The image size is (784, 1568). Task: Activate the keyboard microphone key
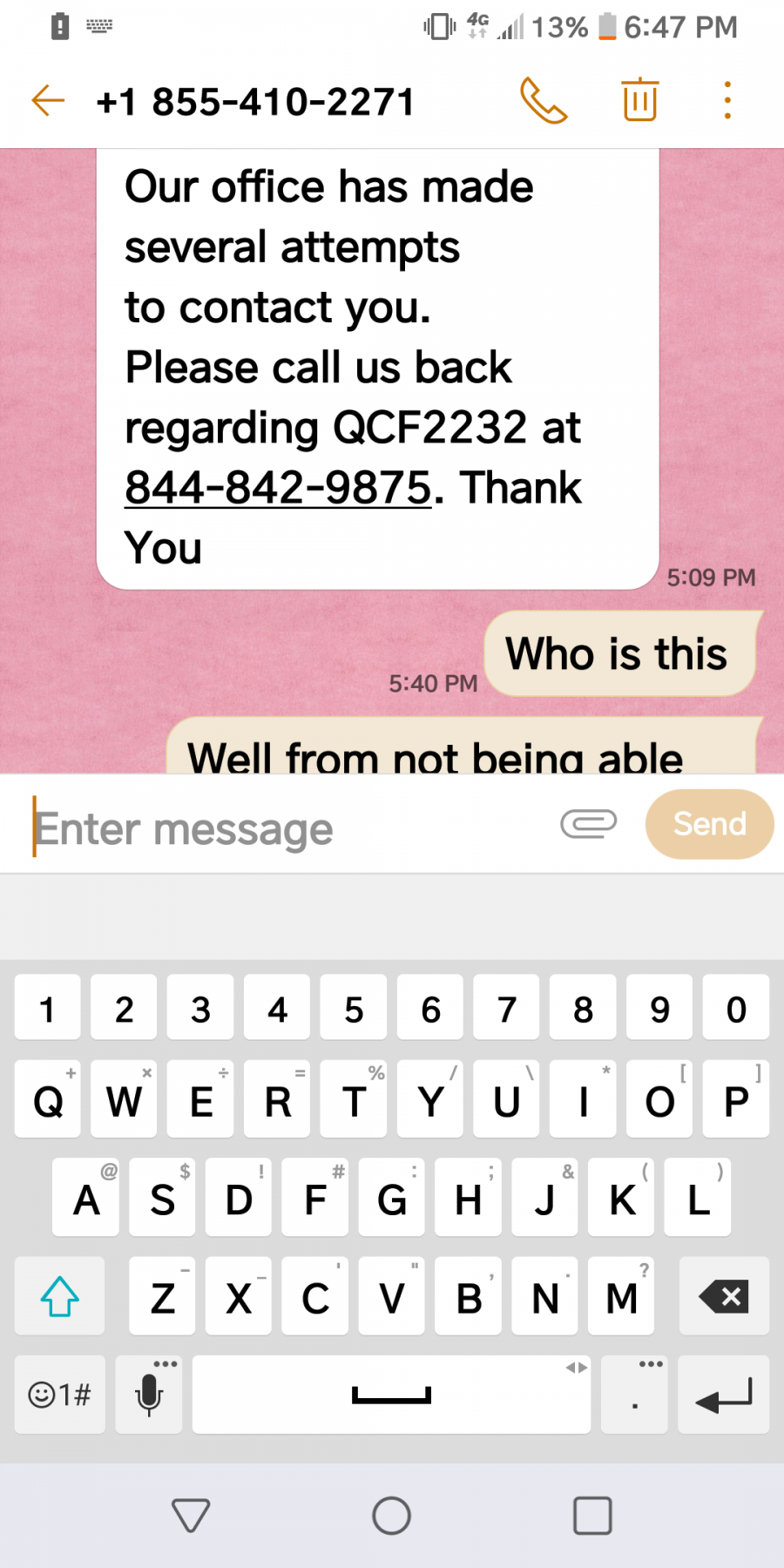point(149,1394)
